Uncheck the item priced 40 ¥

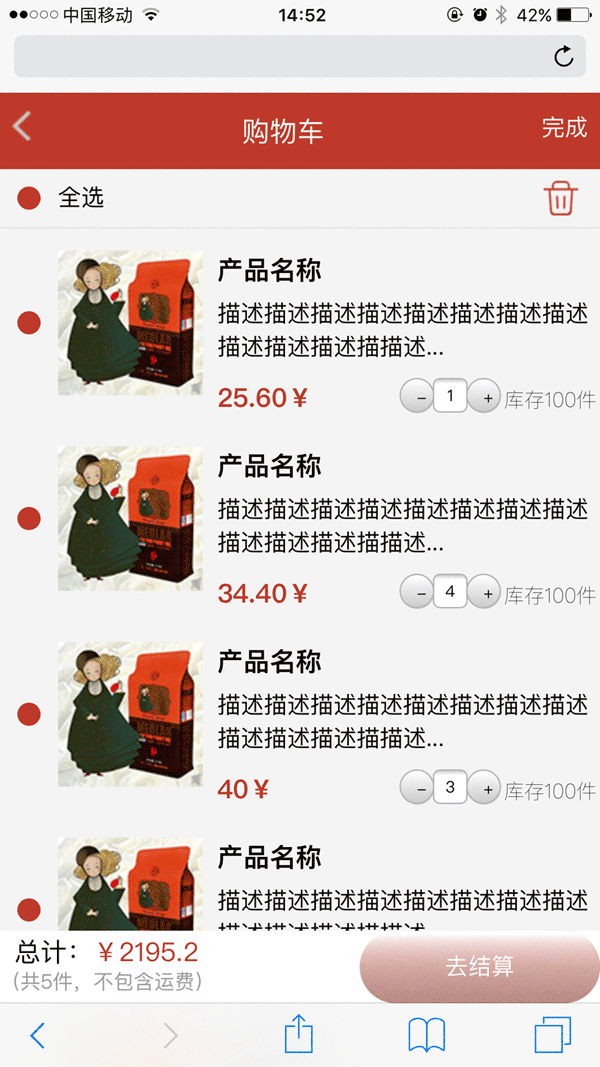click(29, 714)
